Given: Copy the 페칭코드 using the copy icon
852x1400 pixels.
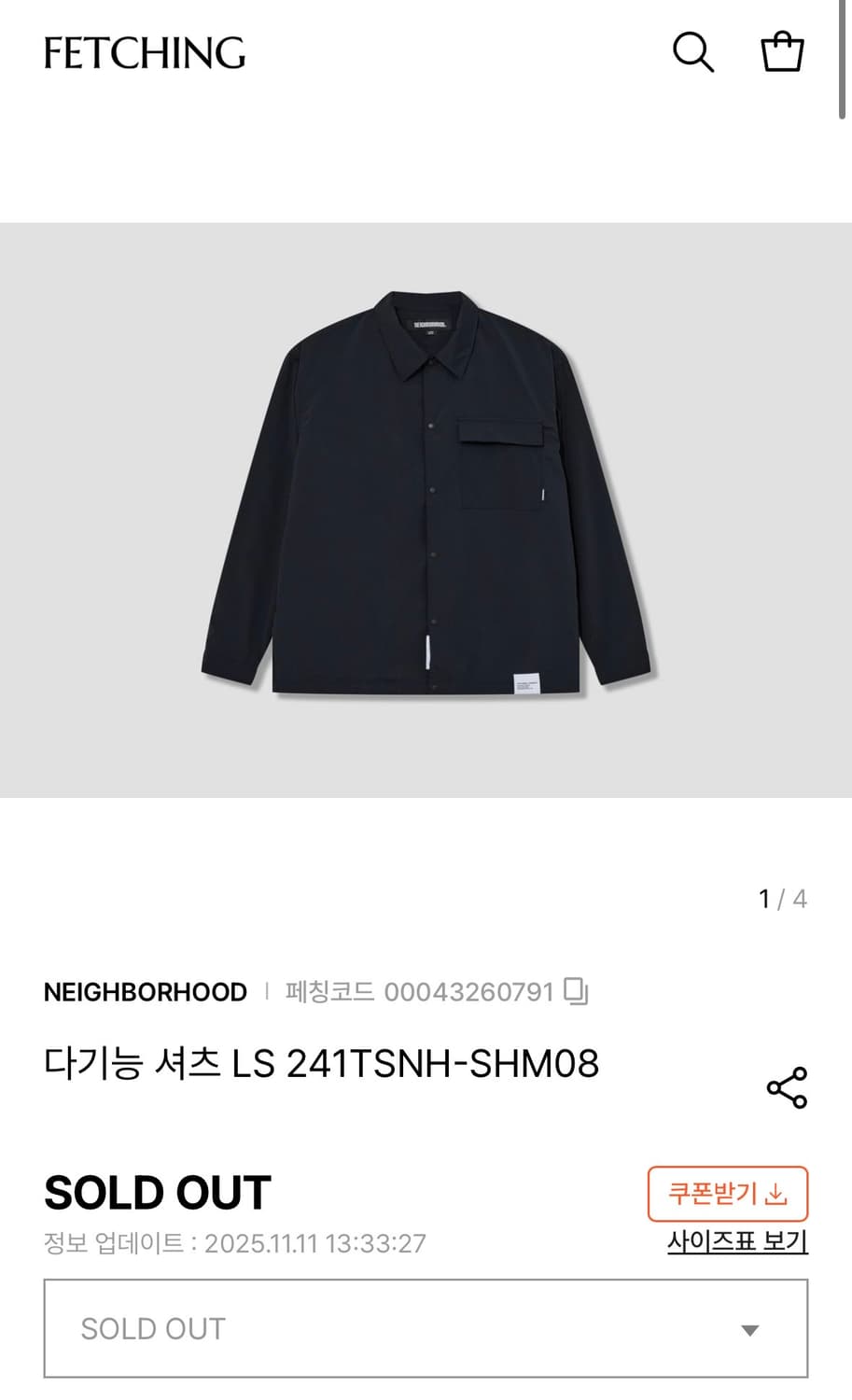Looking at the screenshot, I should click(x=580, y=992).
